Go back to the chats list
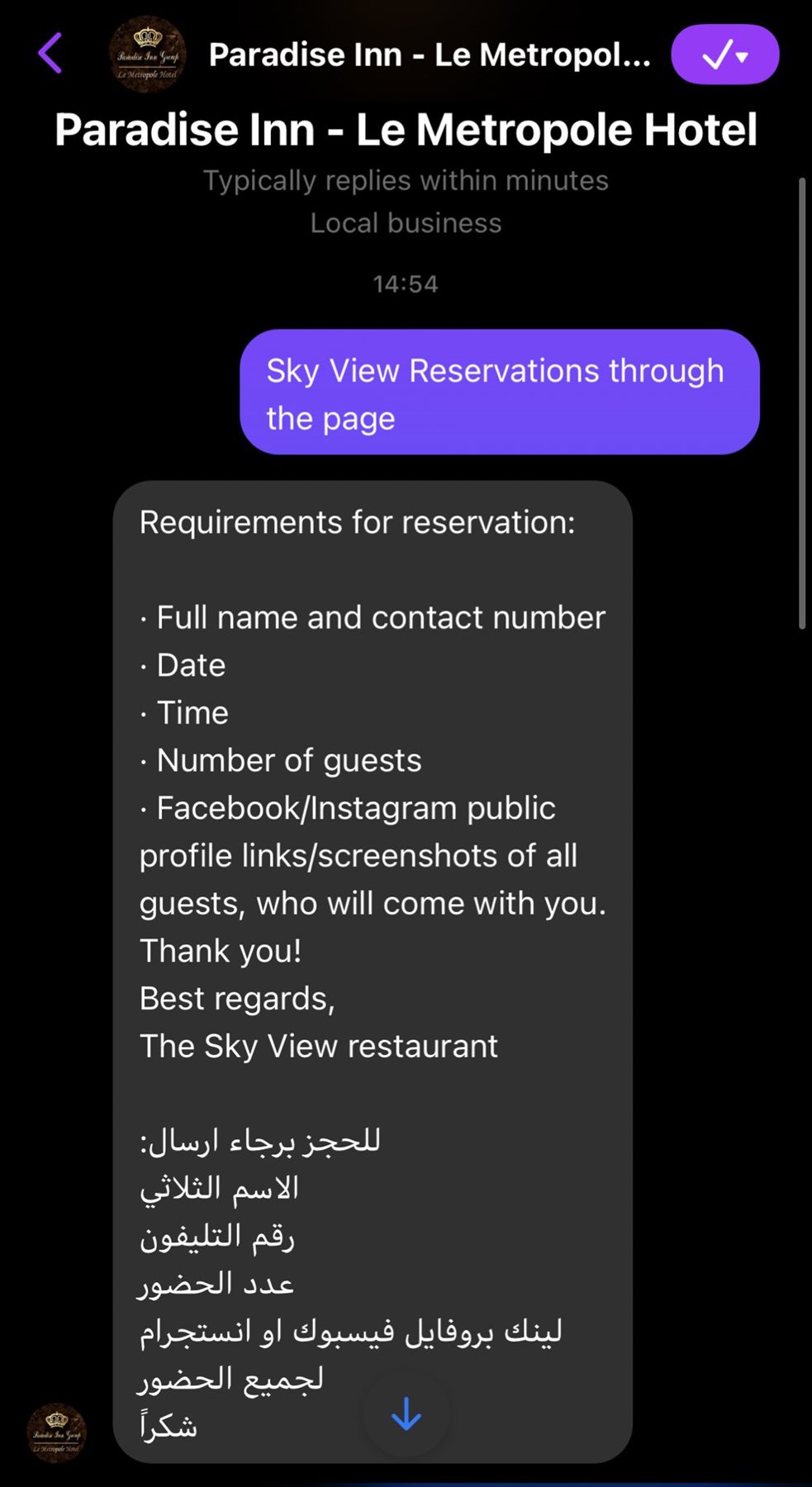The height and width of the screenshot is (1487, 812). (x=50, y=54)
